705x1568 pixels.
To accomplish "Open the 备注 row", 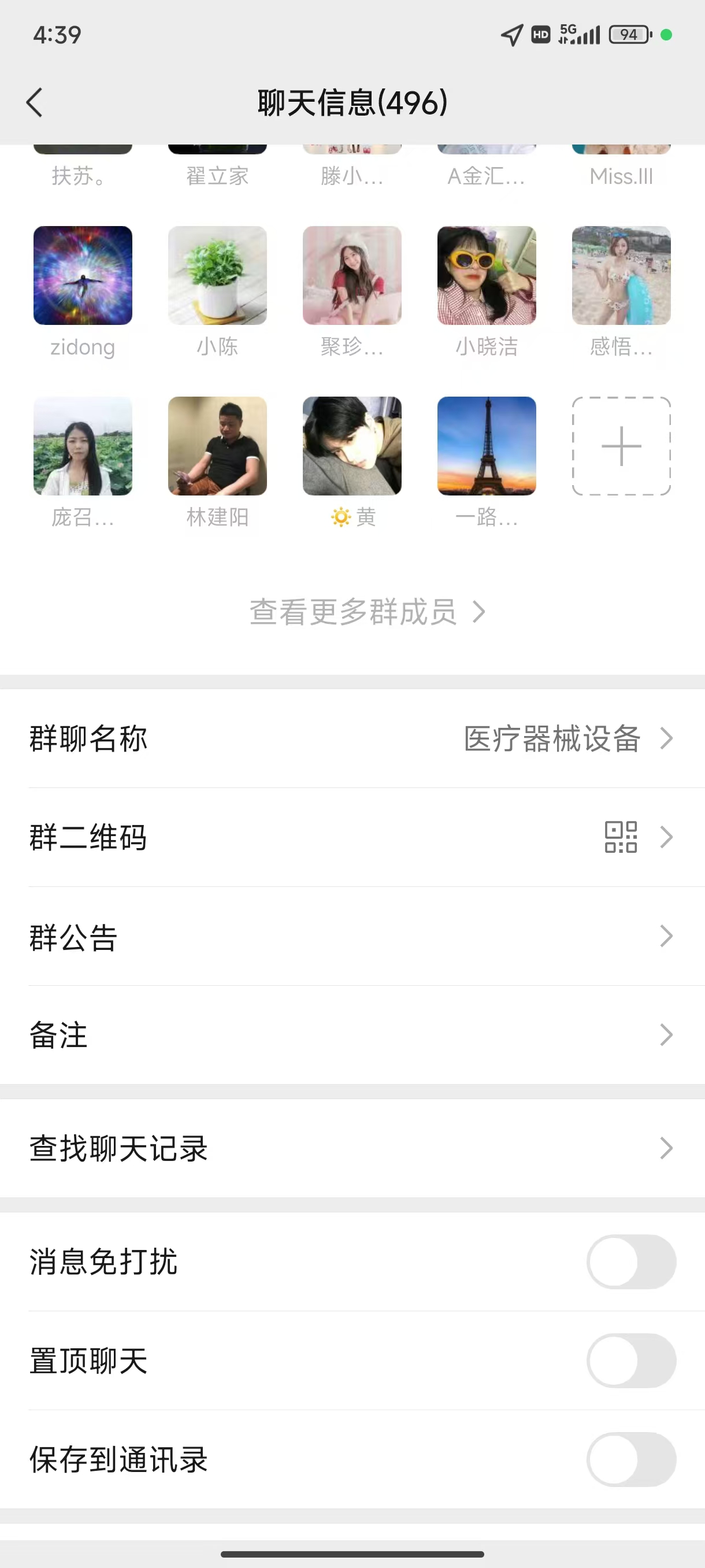I will point(352,1035).
